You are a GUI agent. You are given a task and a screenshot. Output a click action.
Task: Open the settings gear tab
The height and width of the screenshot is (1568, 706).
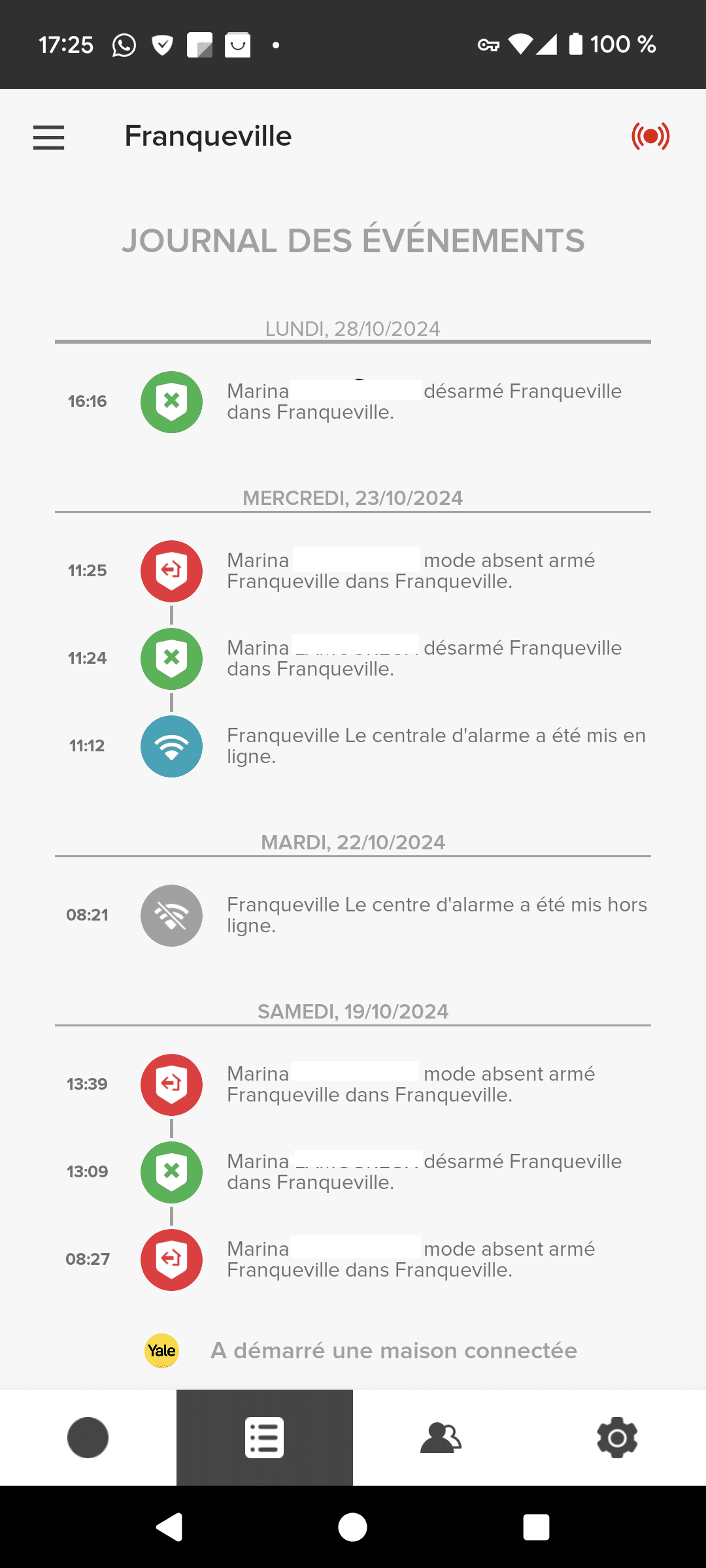(x=617, y=1437)
